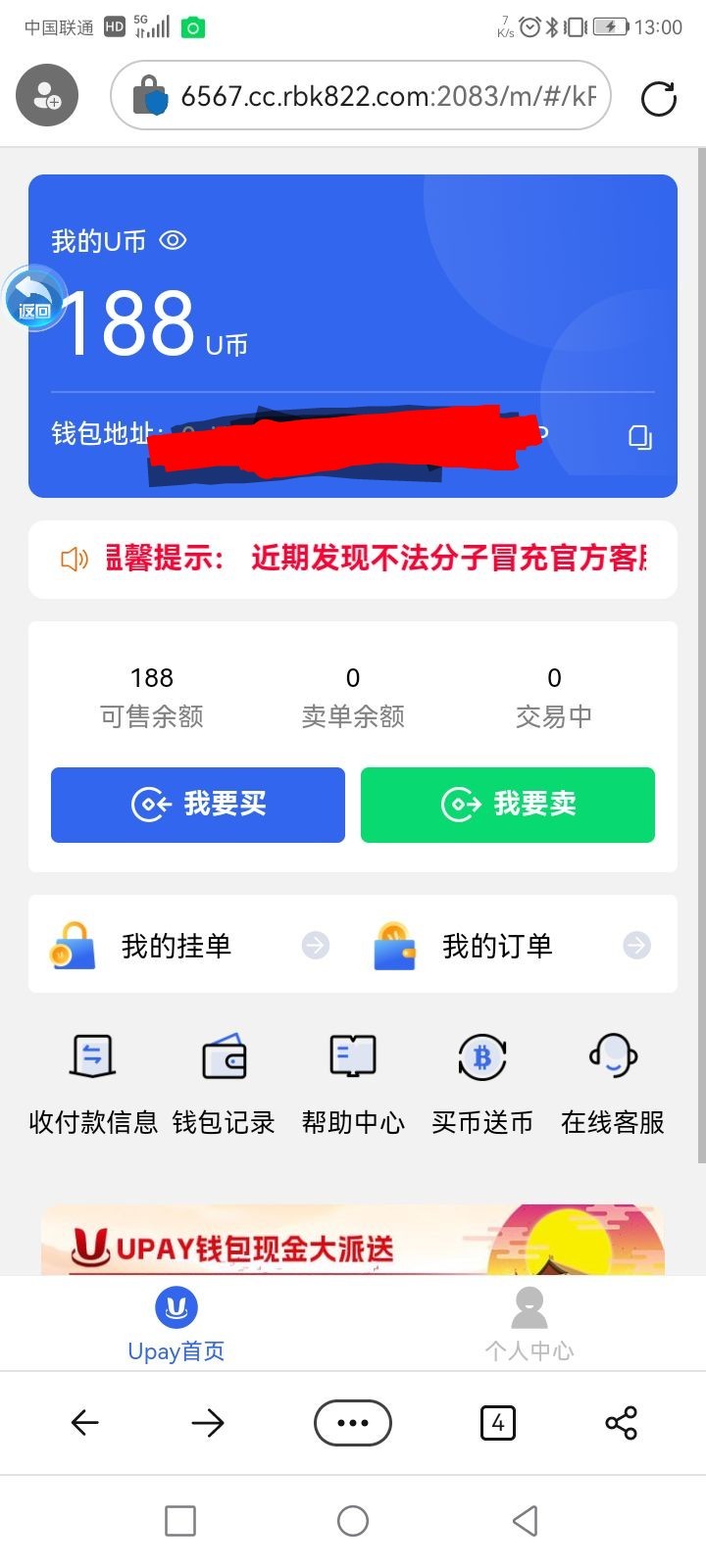Image resolution: width=706 pixels, height=1568 pixels.
Task: Select the Upay首页 tab
Action: pyautogui.click(x=176, y=1325)
